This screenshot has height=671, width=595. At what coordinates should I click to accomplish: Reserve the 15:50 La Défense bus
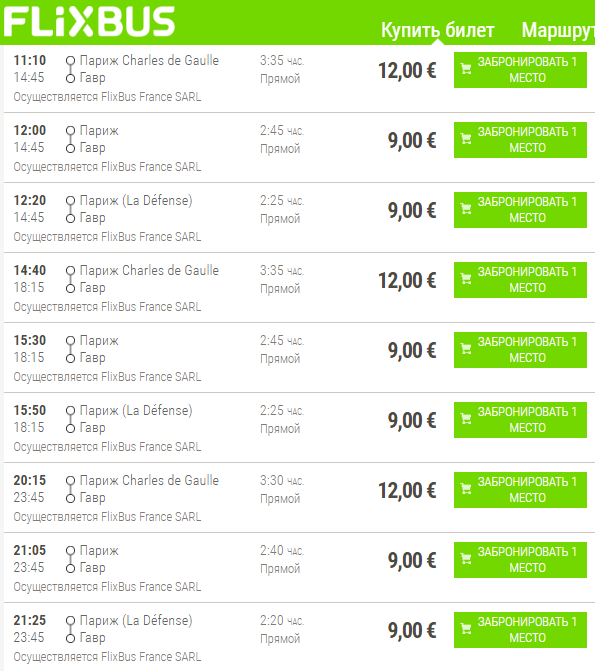[x=520, y=420]
